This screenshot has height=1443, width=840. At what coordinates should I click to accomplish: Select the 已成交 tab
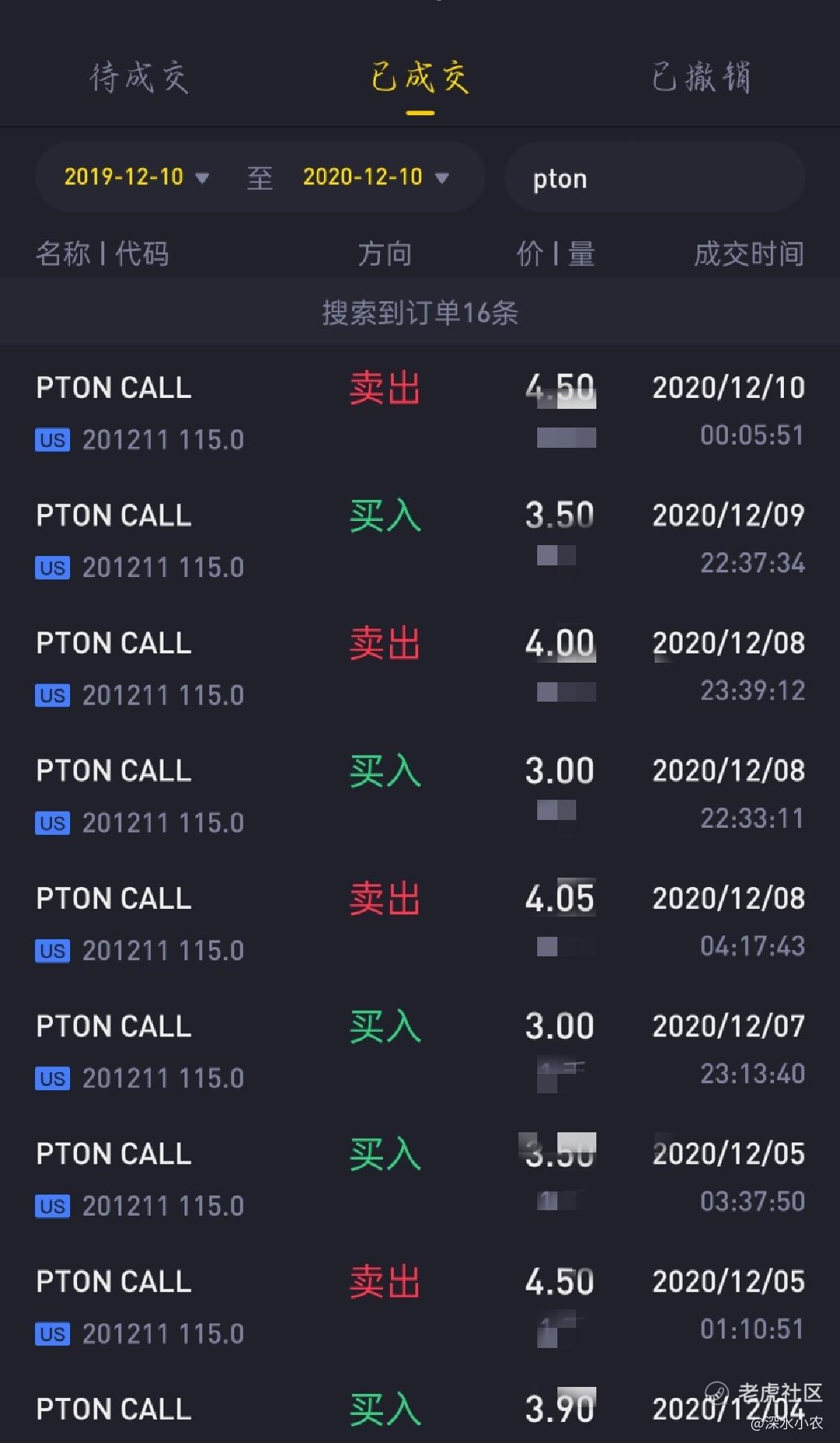[x=420, y=78]
